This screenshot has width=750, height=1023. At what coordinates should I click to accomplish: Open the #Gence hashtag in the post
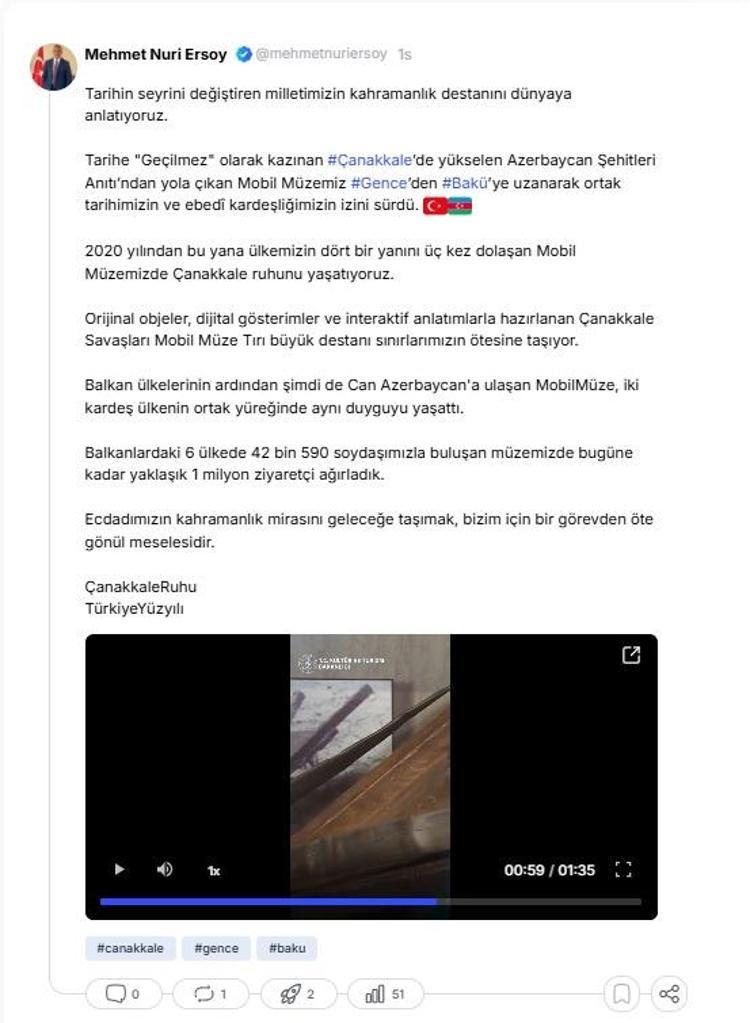(377, 183)
